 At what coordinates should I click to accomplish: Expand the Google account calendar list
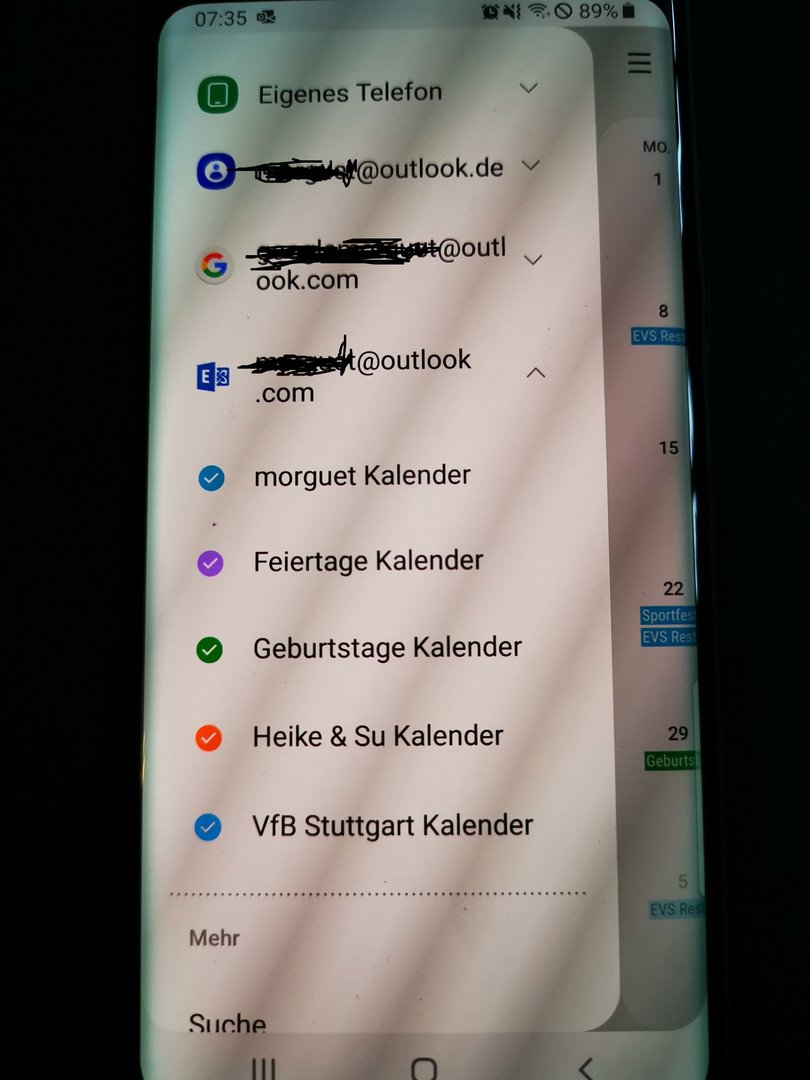coord(533,260)
